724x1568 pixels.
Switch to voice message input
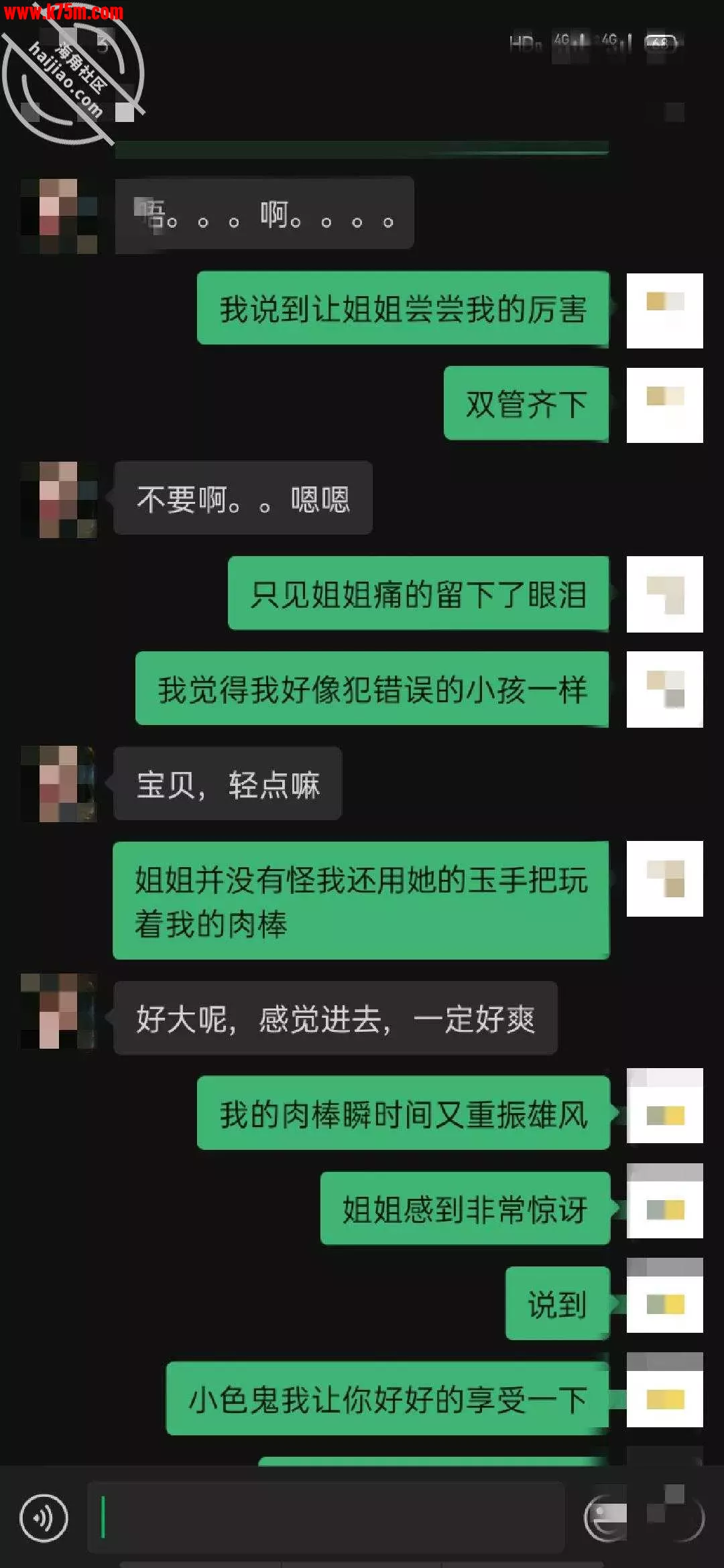click(44, 1518)
